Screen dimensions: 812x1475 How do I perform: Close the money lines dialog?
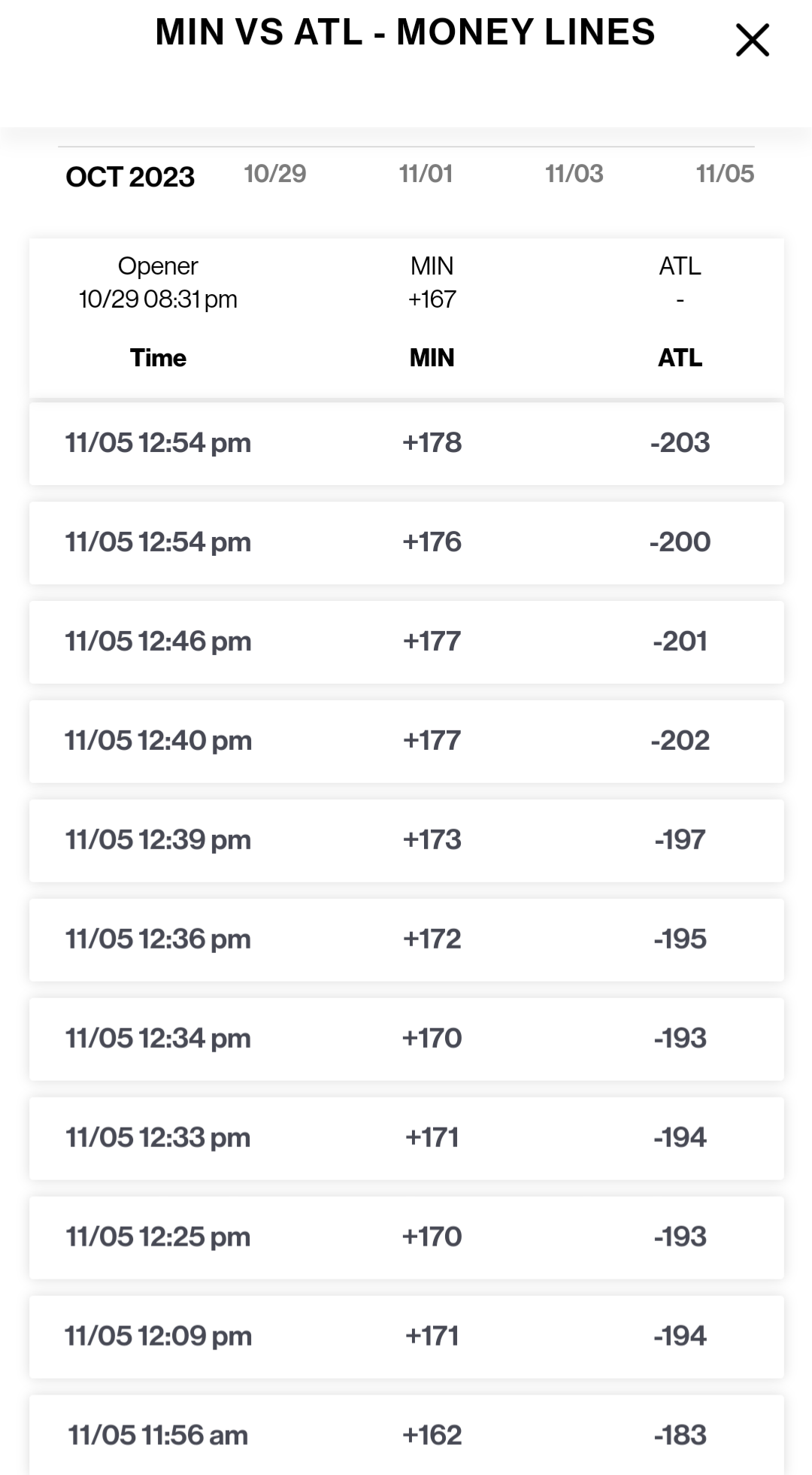(753, 40)
